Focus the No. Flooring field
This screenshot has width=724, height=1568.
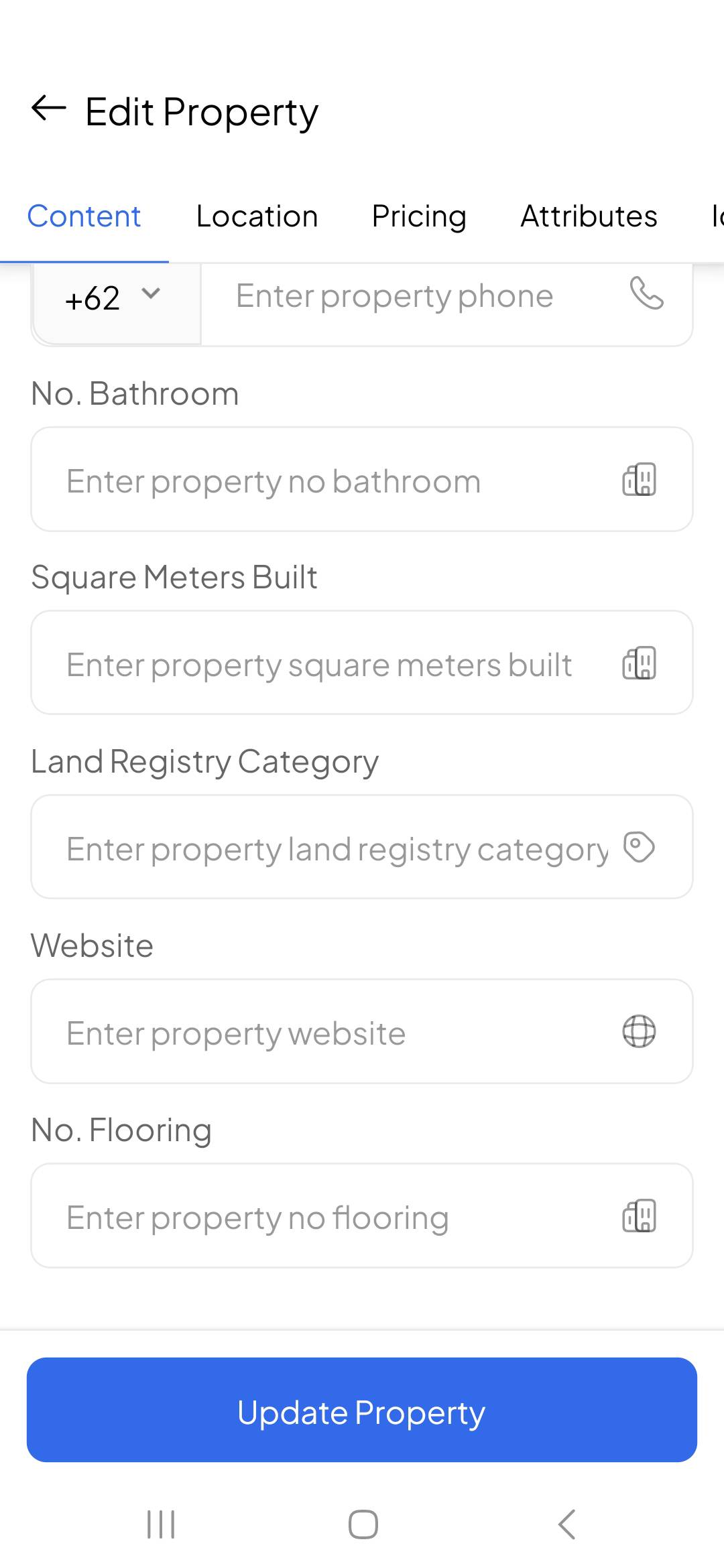pyautogui.click(x=335, y=1216)
